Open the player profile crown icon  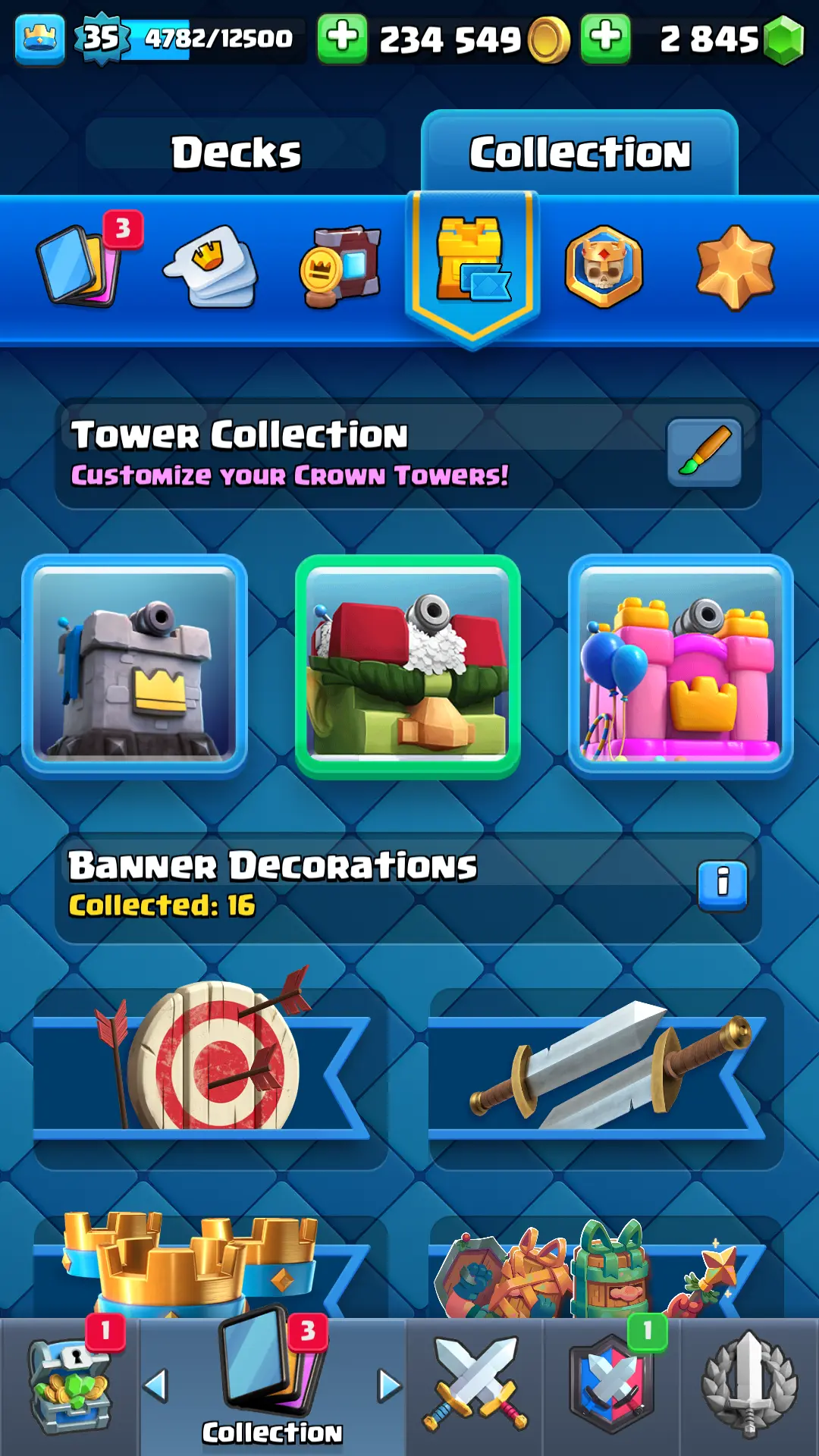pos(39,39)
